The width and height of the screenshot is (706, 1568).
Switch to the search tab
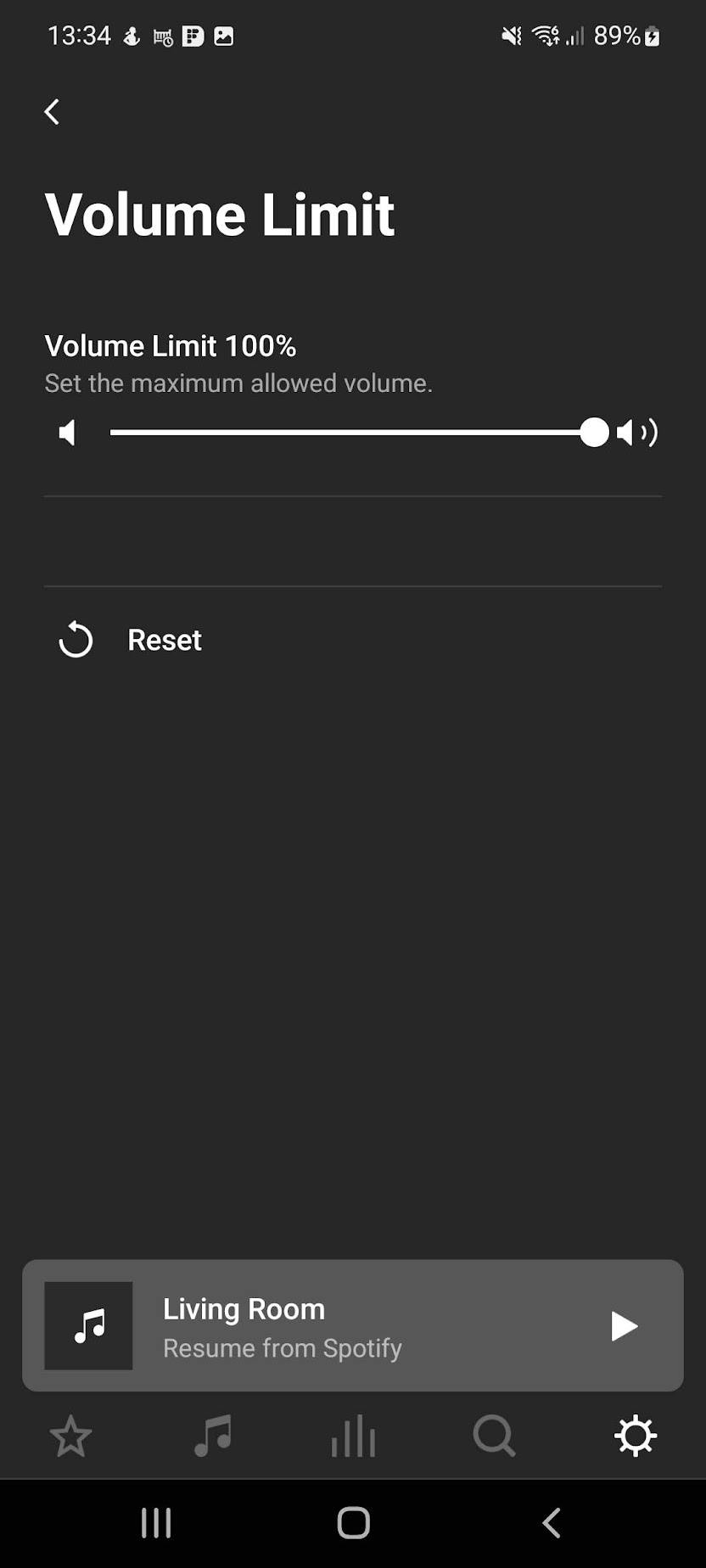pyautogui.click(x=494, y=1436)
